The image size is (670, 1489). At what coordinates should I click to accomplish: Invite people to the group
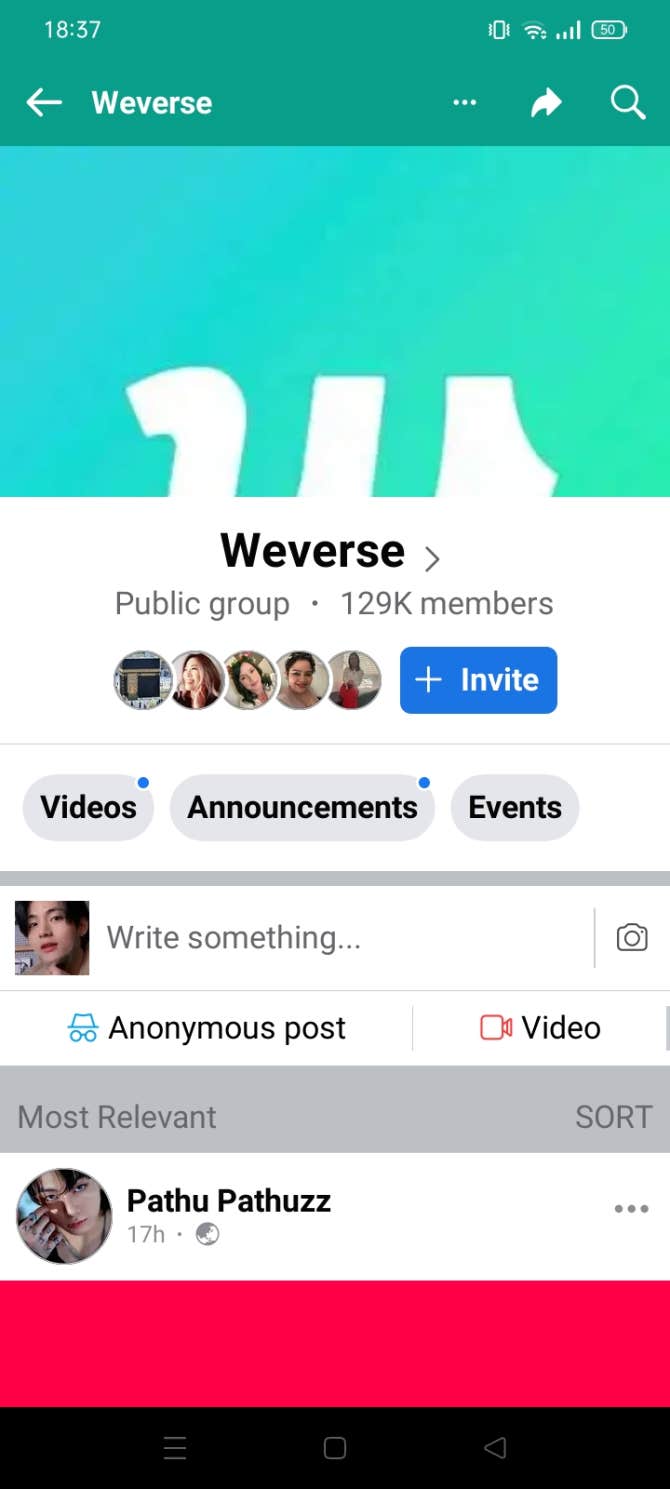478,680
